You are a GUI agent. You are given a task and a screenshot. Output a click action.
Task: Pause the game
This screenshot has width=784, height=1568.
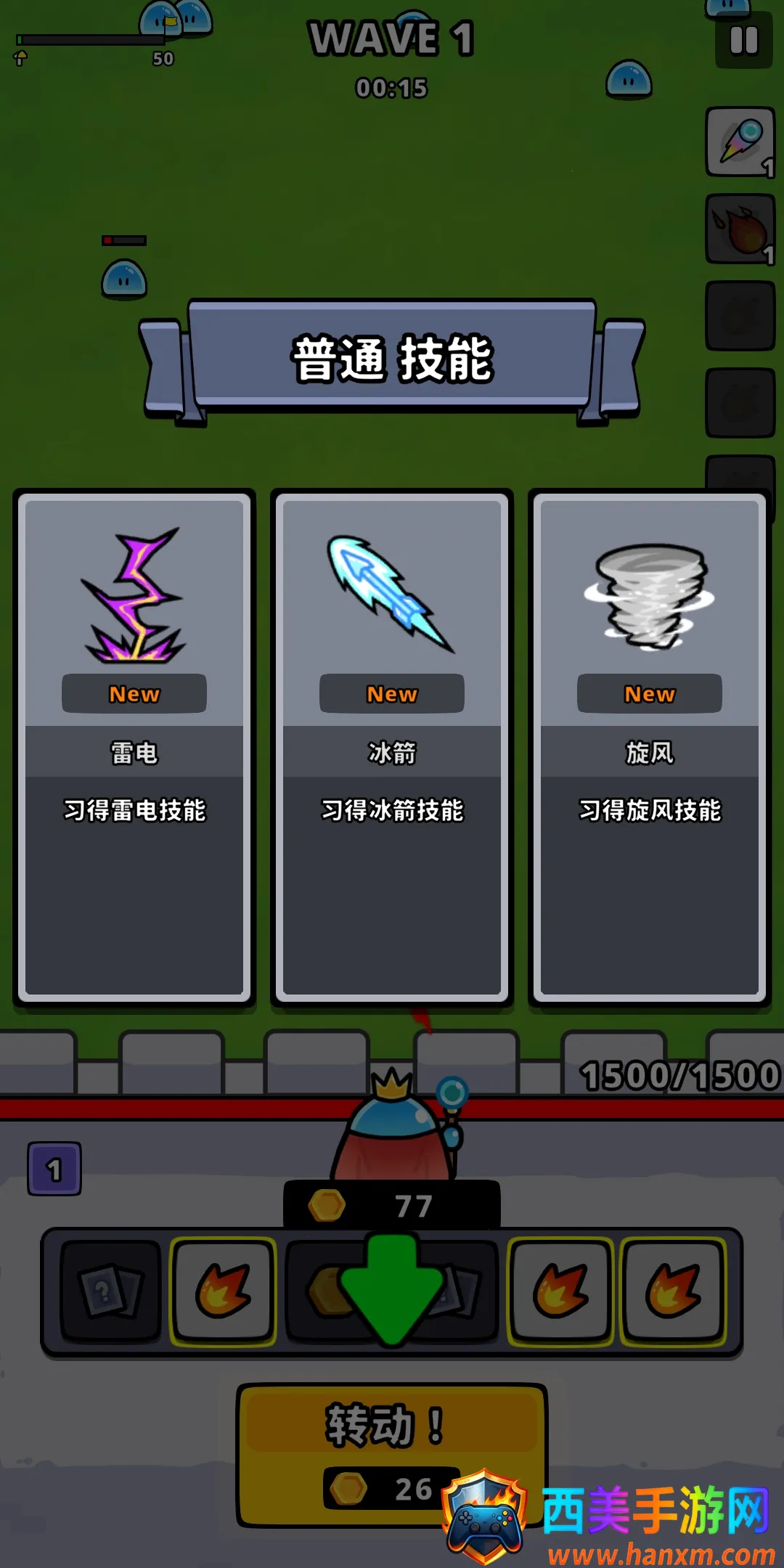pyautogui.click(x=743, y=40)
